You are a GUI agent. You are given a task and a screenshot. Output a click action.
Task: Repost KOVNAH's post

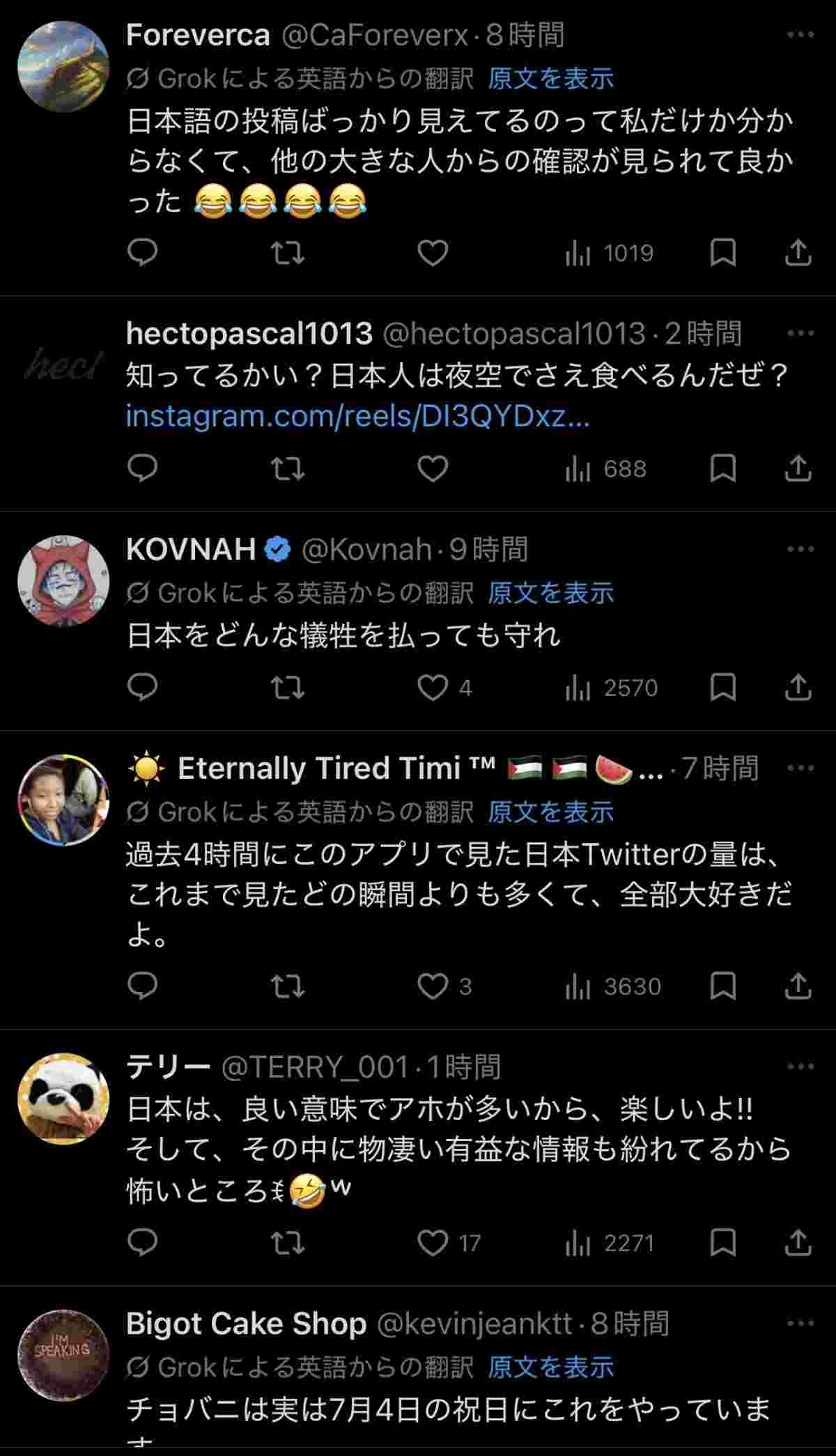(287, 688)
